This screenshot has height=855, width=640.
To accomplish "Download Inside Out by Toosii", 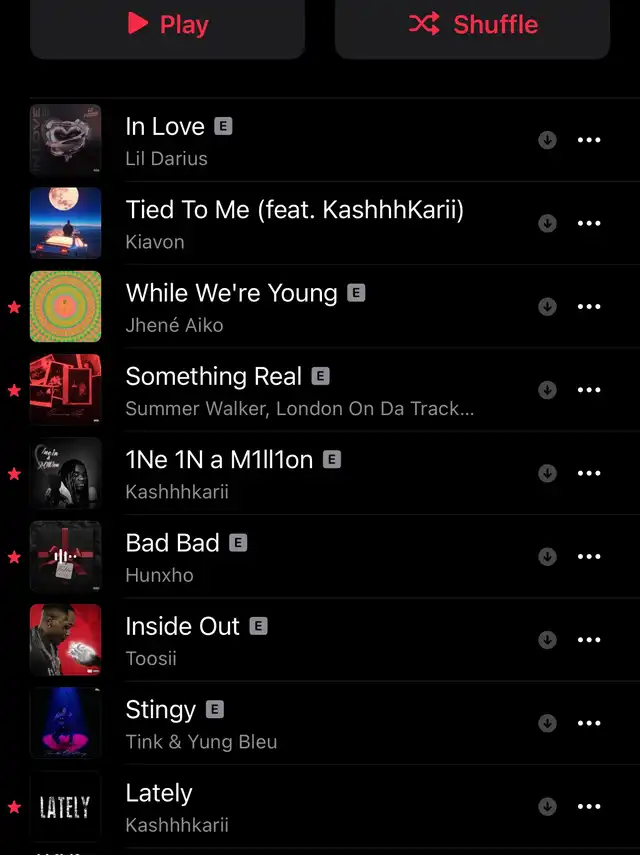I will (547, 640).
